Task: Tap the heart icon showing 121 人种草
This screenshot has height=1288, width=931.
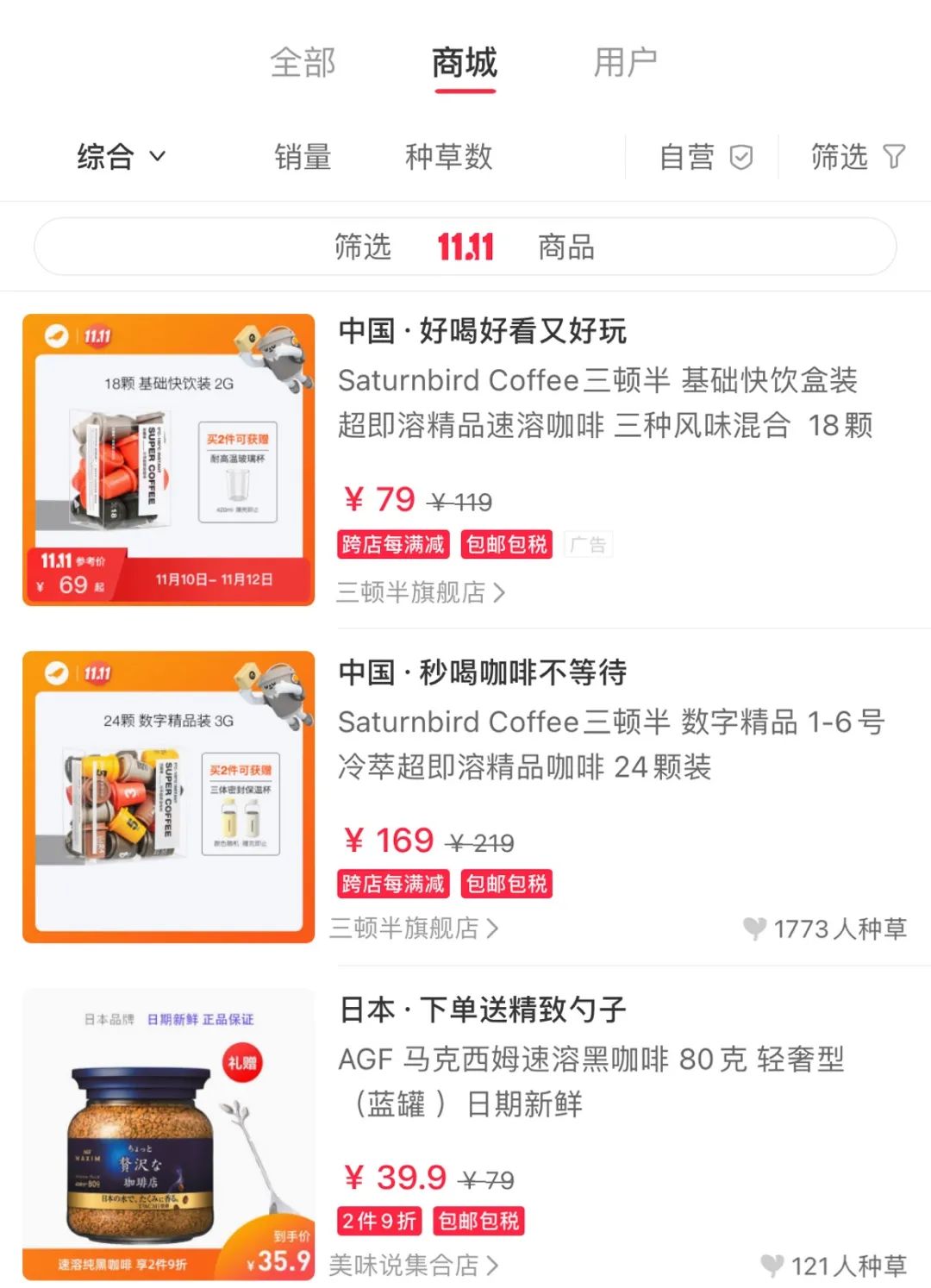Action: [x=772, y=1266]
